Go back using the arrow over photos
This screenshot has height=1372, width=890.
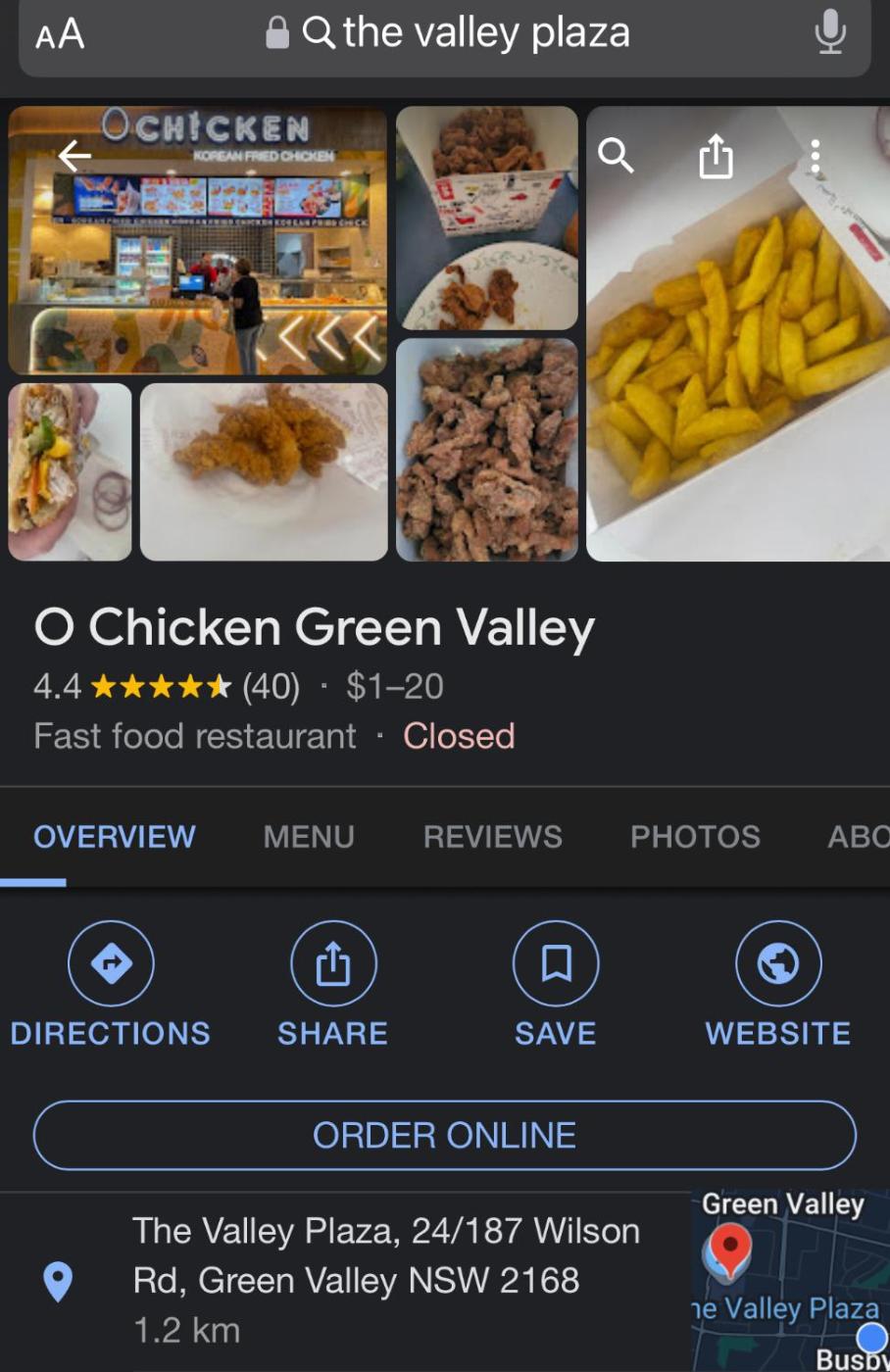point(74,155)
